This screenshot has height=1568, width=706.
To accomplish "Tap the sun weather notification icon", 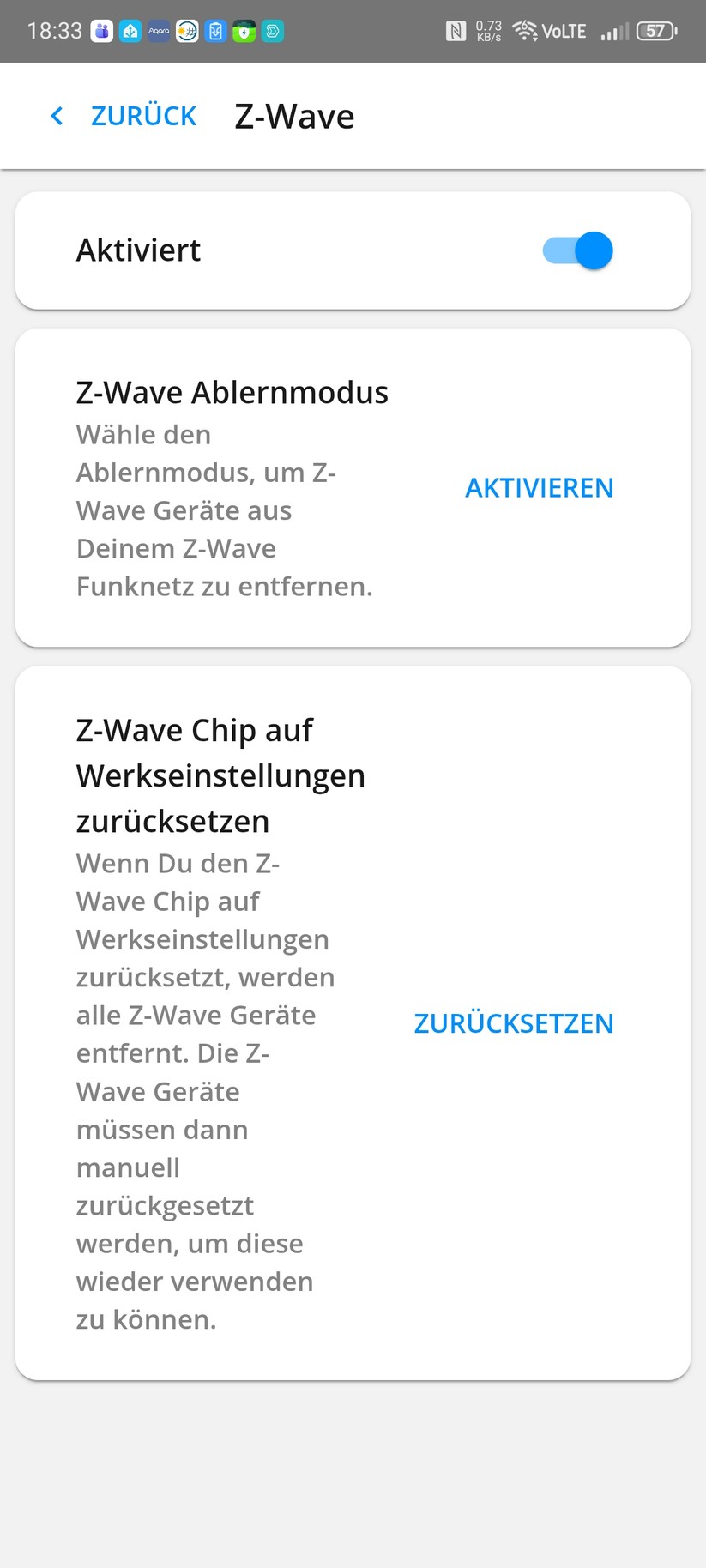I will 187,31.
